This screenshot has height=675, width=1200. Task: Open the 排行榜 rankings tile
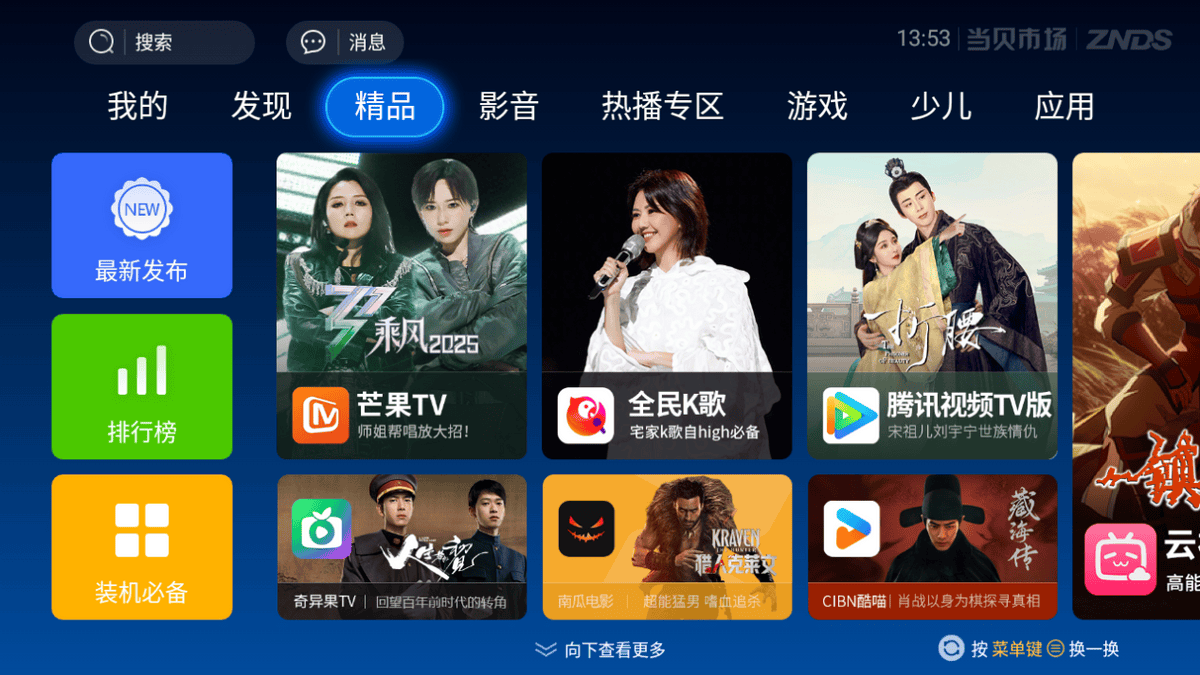click(142, 387)
